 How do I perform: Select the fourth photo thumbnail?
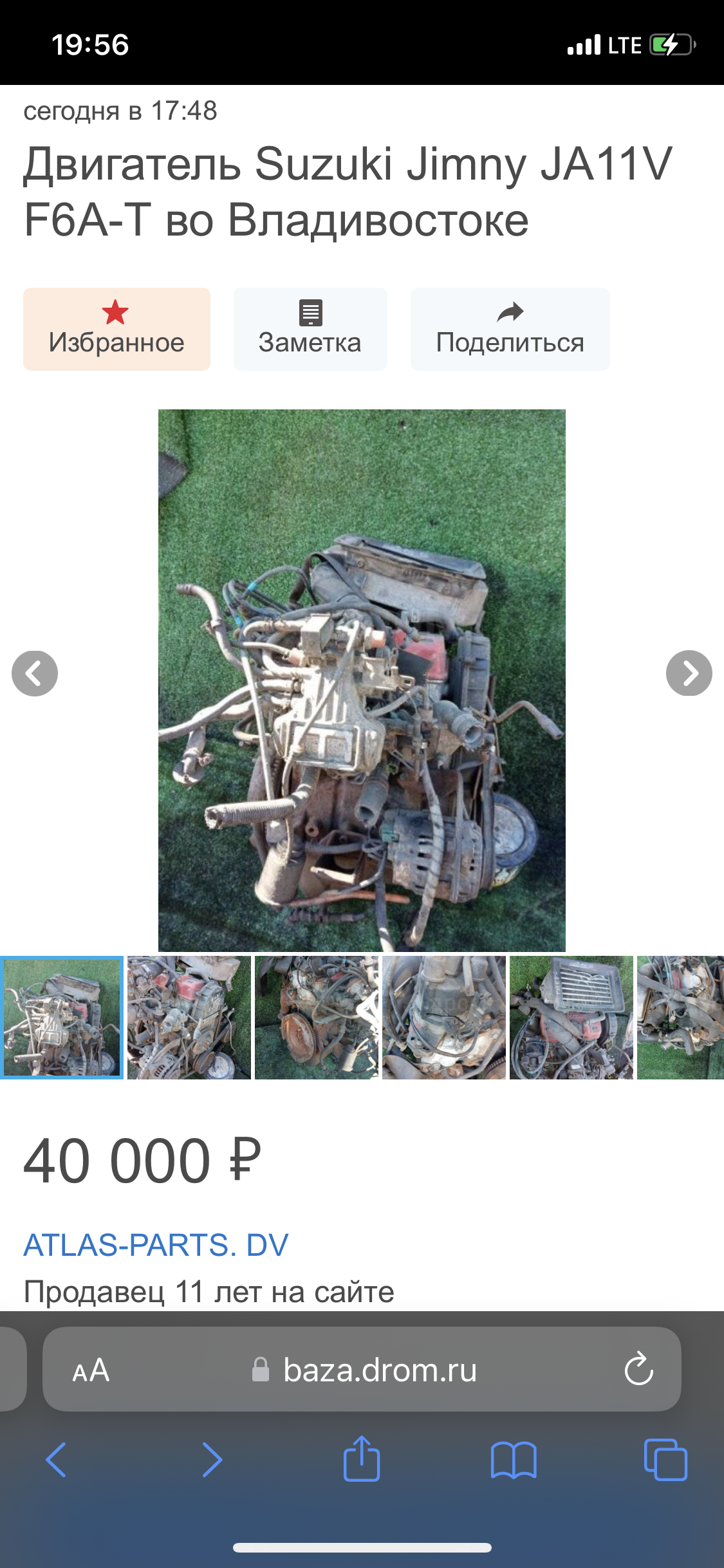tap(444, 1018)
